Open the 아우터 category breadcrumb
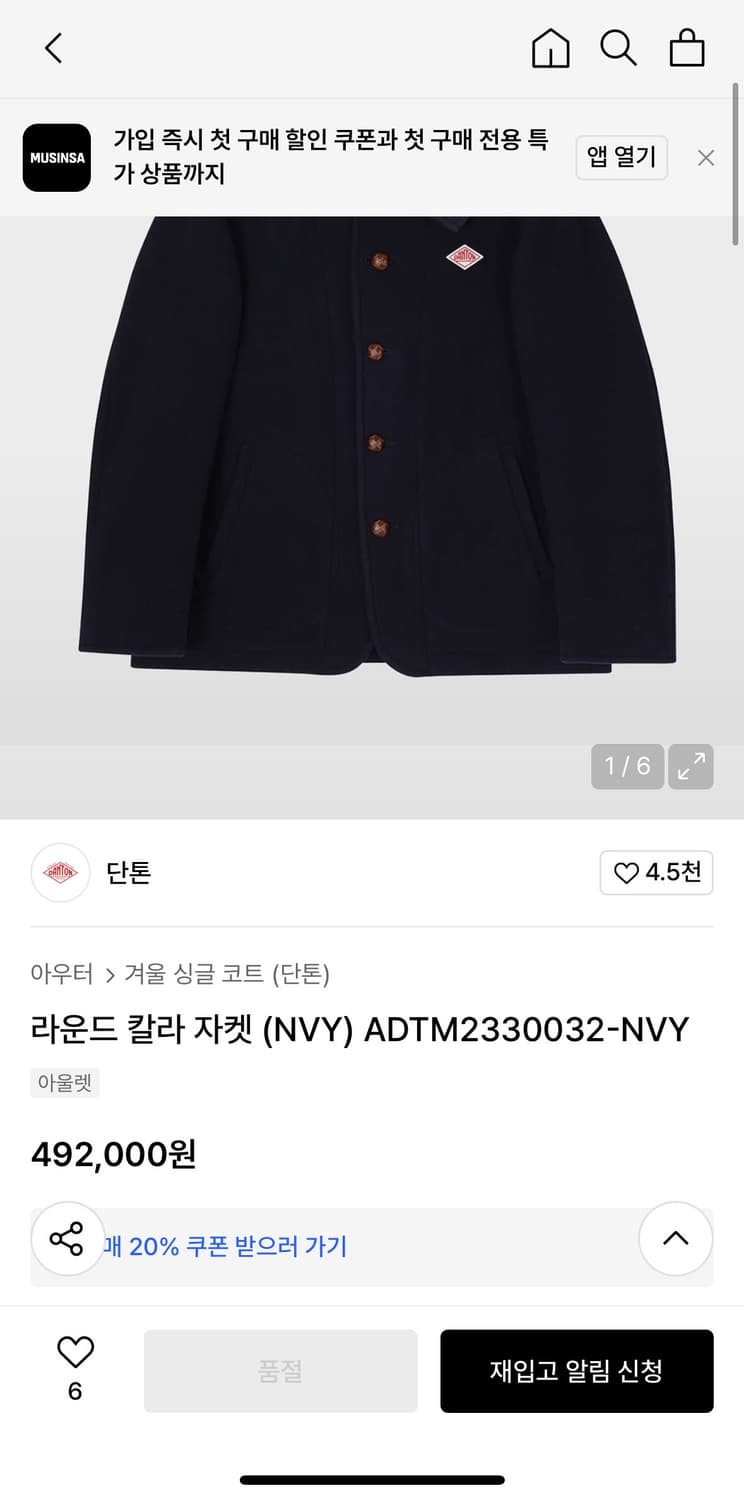Image resolution: width=744 pixels, height=1500 pixels. [62, 973]
